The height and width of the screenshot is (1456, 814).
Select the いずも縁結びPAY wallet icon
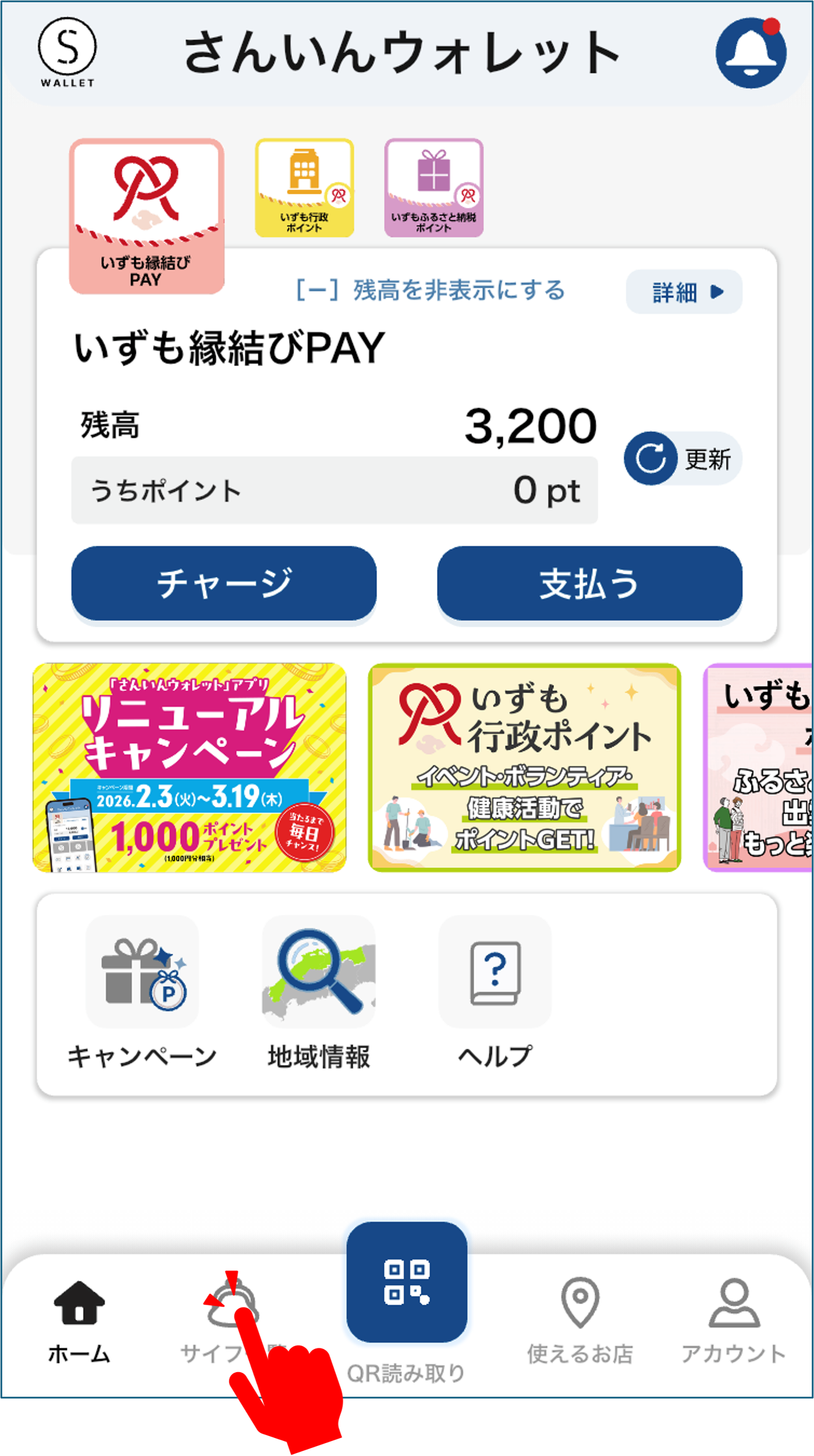coord(147,216)
